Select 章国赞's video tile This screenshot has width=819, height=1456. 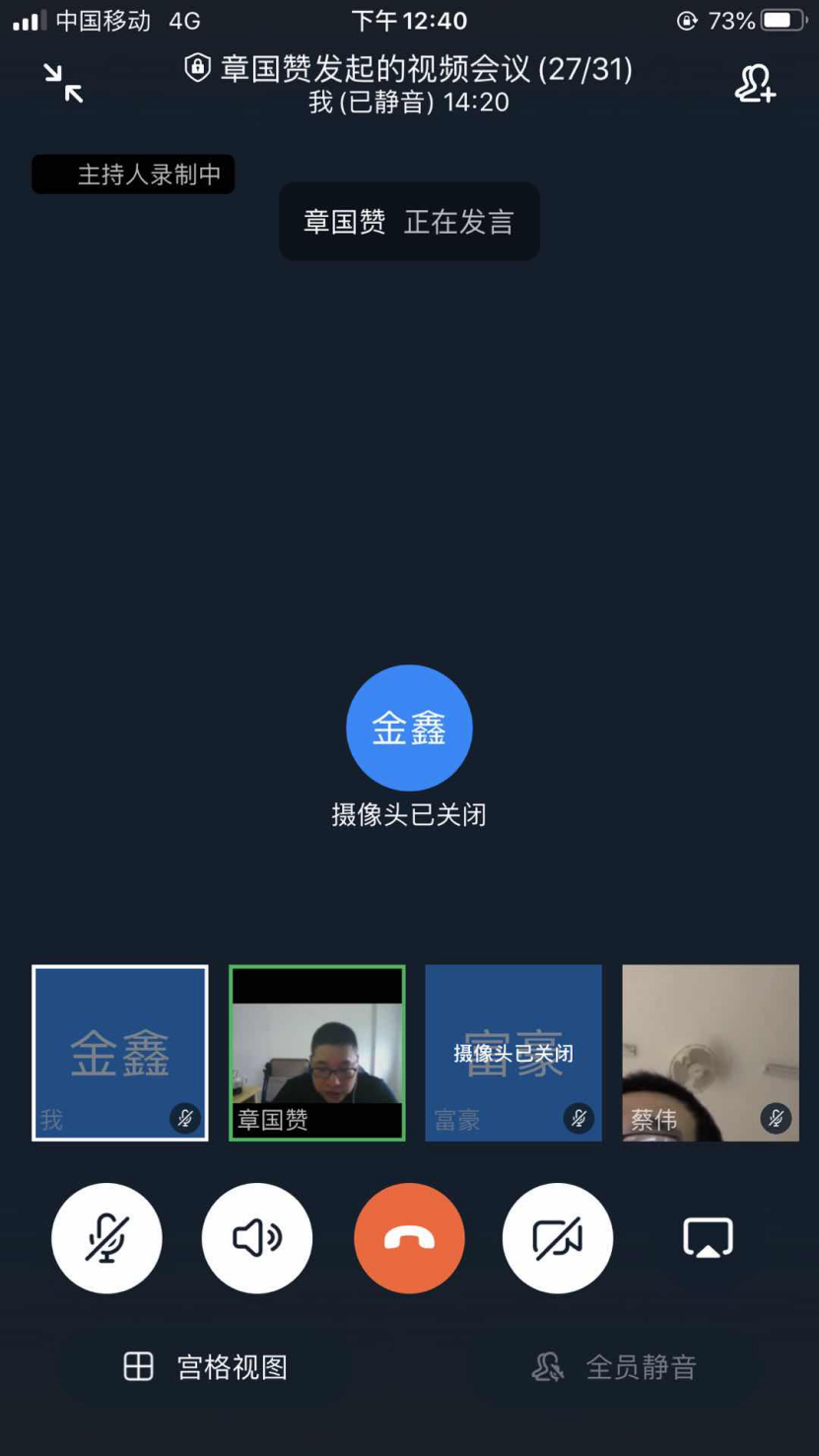click(316, 1053)
